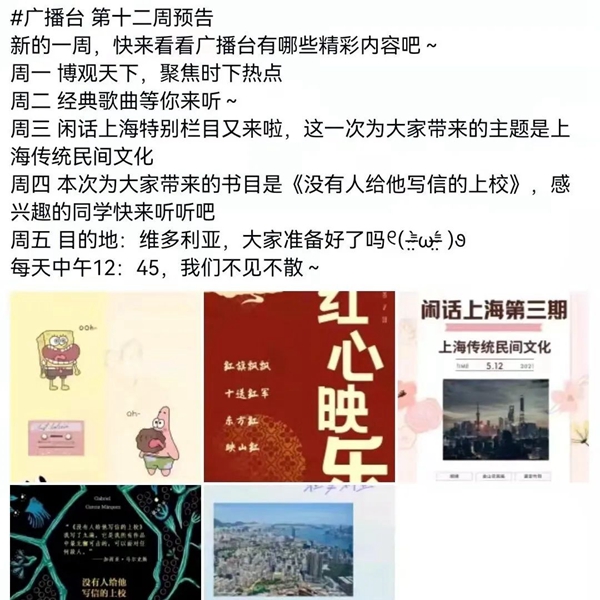Open the 没有人给他写信的上校 book cover image
The height and width of the screenshot is (600, 600).
[103, 543]
